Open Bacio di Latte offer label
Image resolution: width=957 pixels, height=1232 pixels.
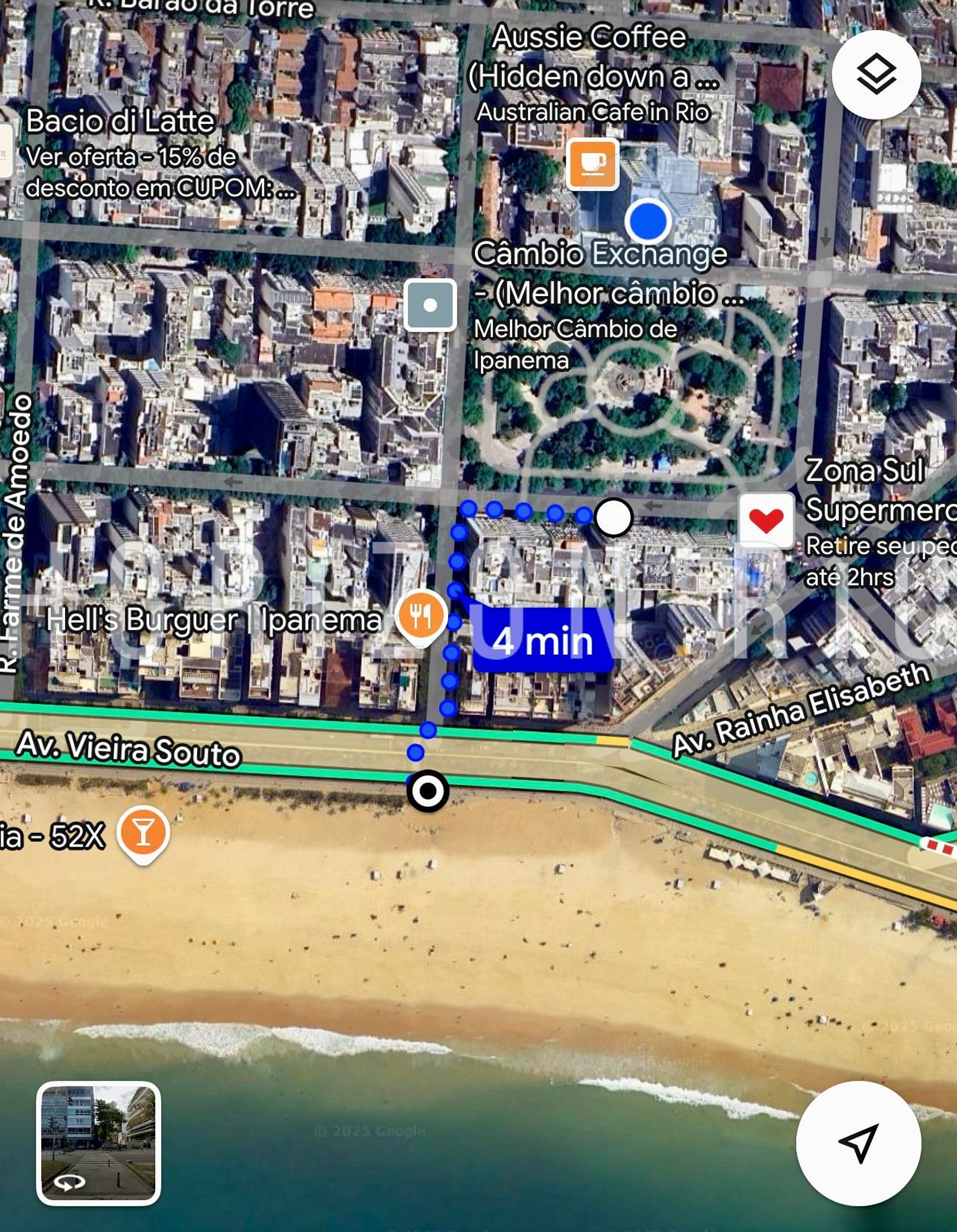tap(130, 155)
